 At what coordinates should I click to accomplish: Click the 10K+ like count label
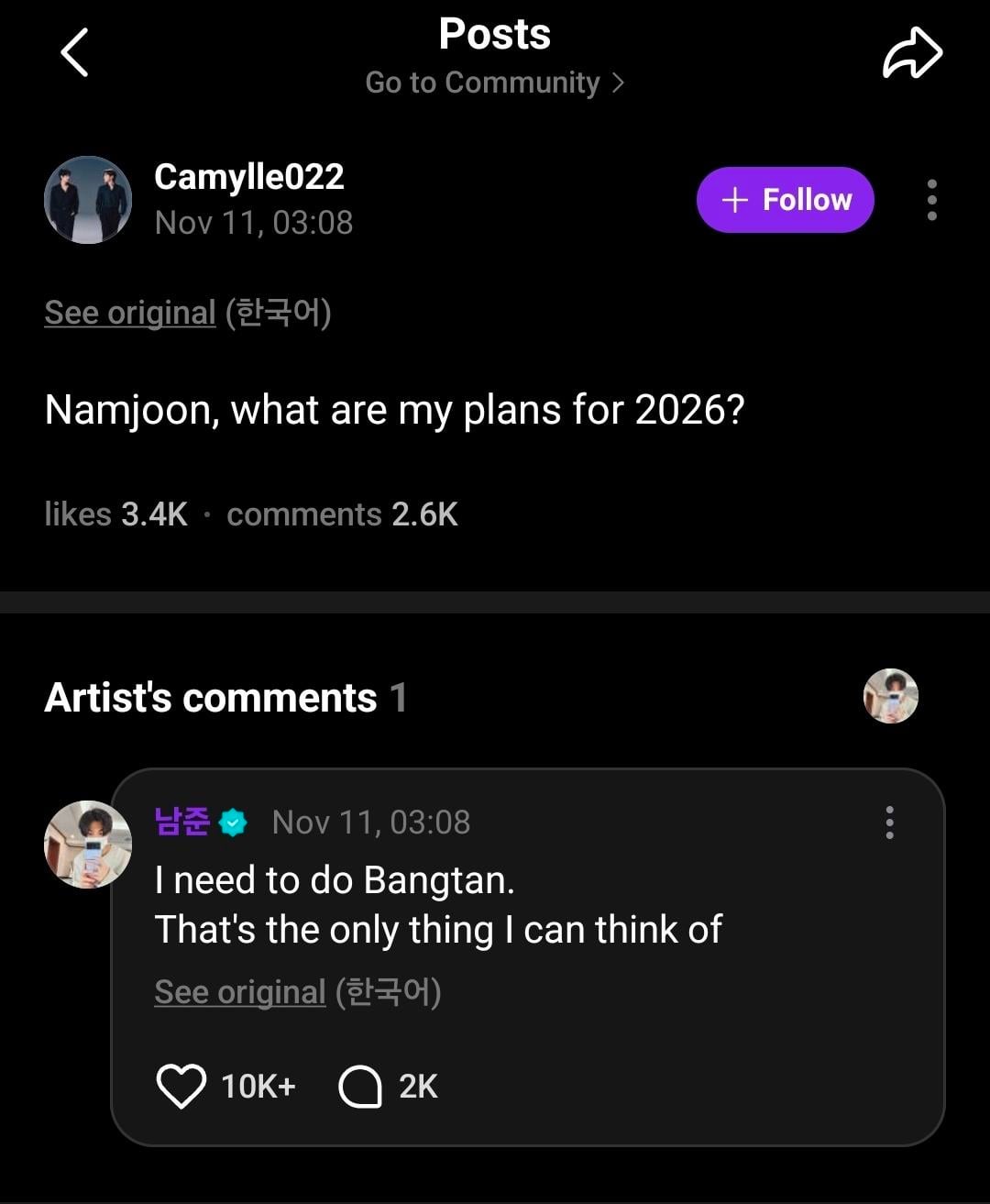click(256, 1087)
